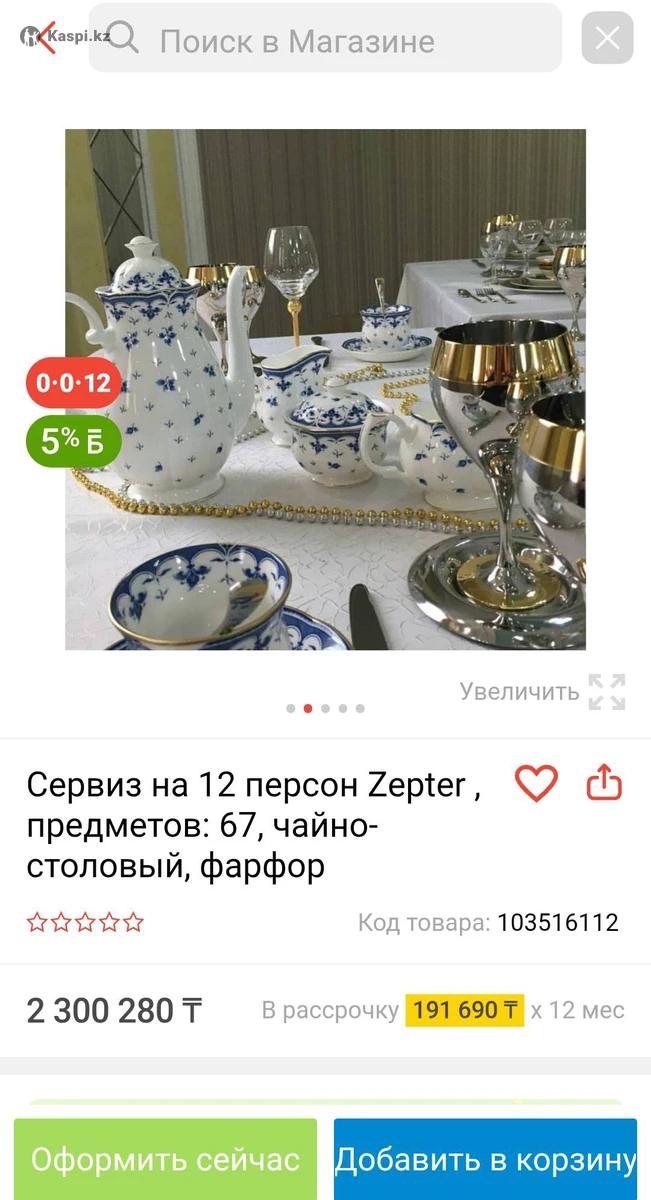Close the product page with X
This screenshot has height=1200, width=651.
point(607,39)
